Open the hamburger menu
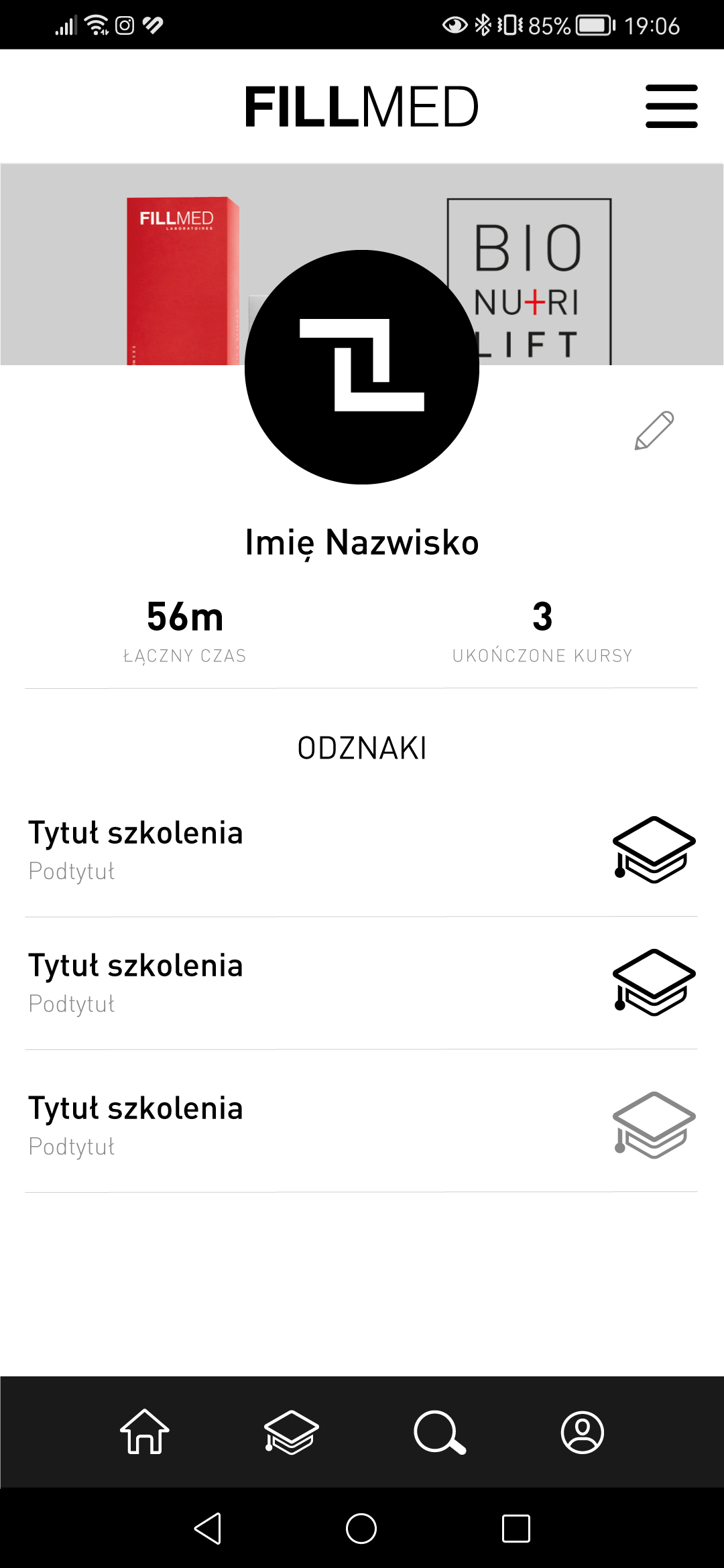Screen dimensions: 724x1568 coord(671,106)
